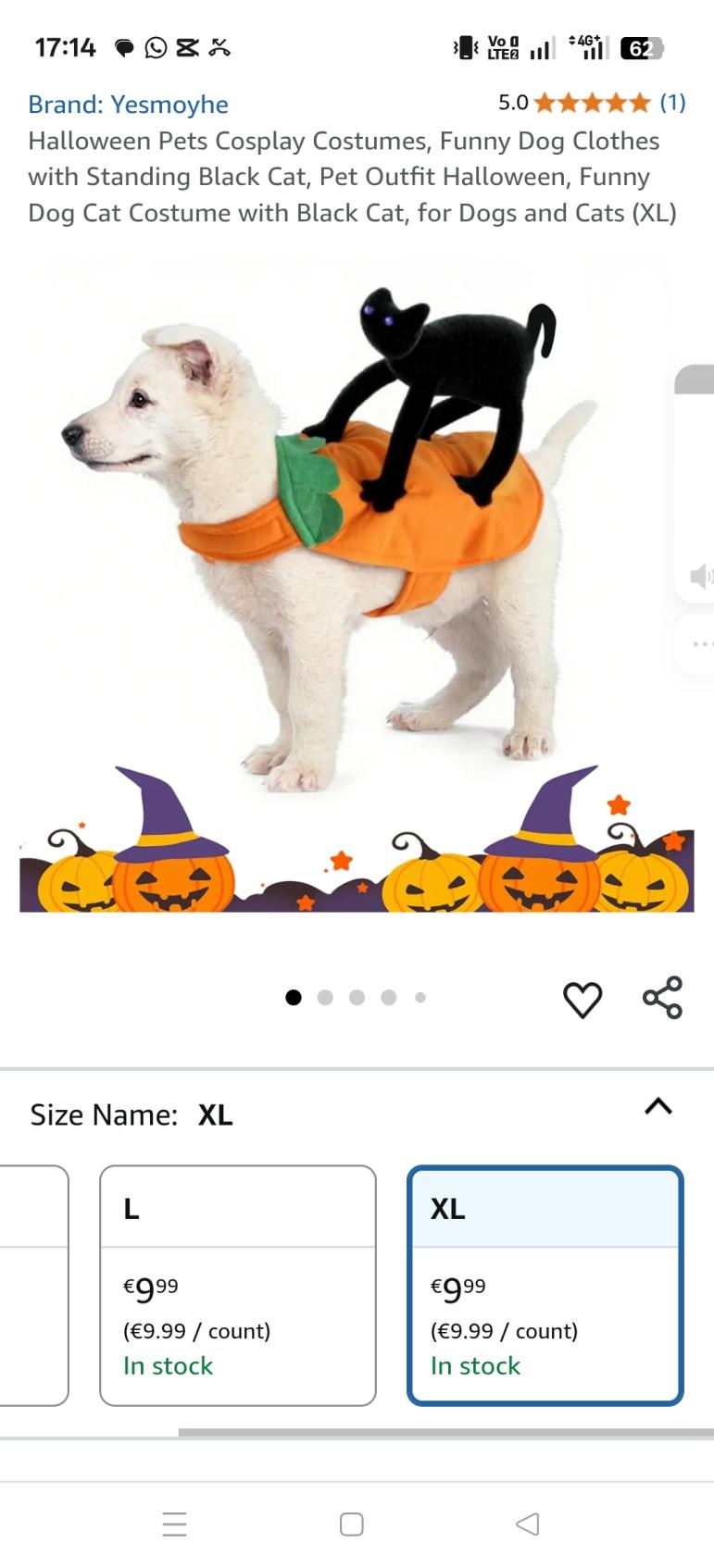This screenshot has height=1568, width=714.
Task: Collapse the Size Name section
Action: pos(658,1106)
